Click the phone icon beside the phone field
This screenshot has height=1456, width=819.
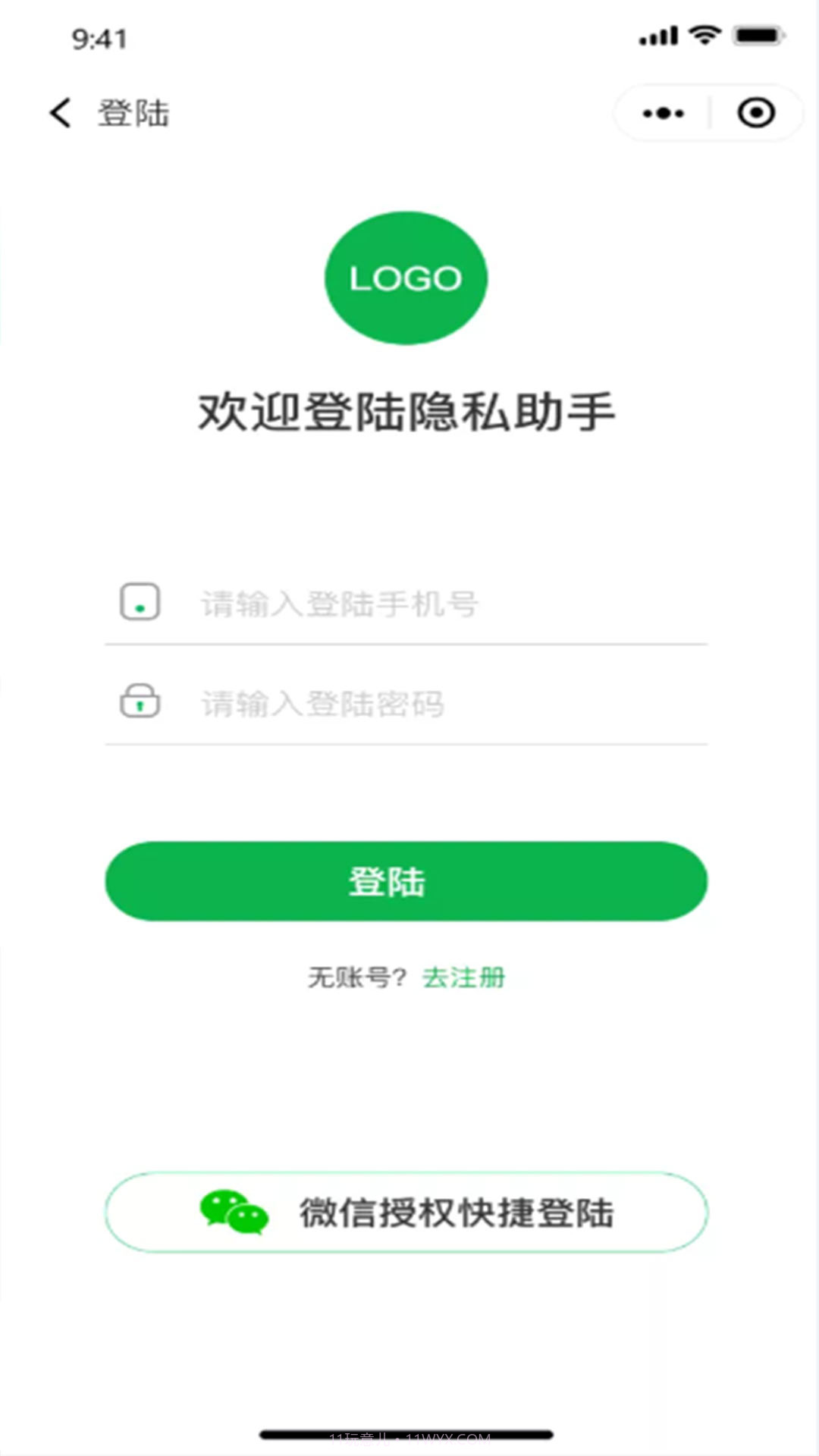coord(140,603)
